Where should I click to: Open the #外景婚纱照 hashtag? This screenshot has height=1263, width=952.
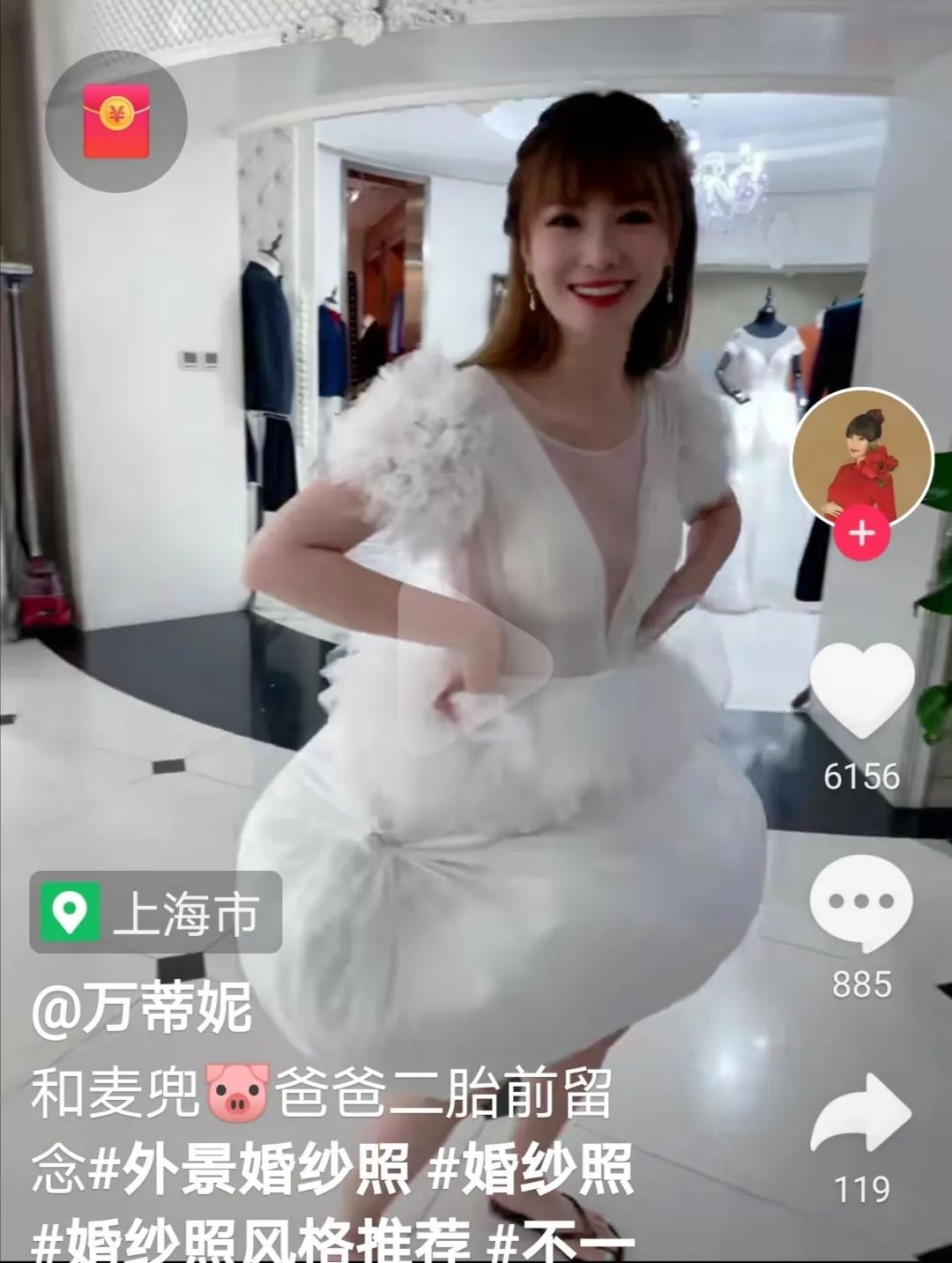[x=252, y=1170]
